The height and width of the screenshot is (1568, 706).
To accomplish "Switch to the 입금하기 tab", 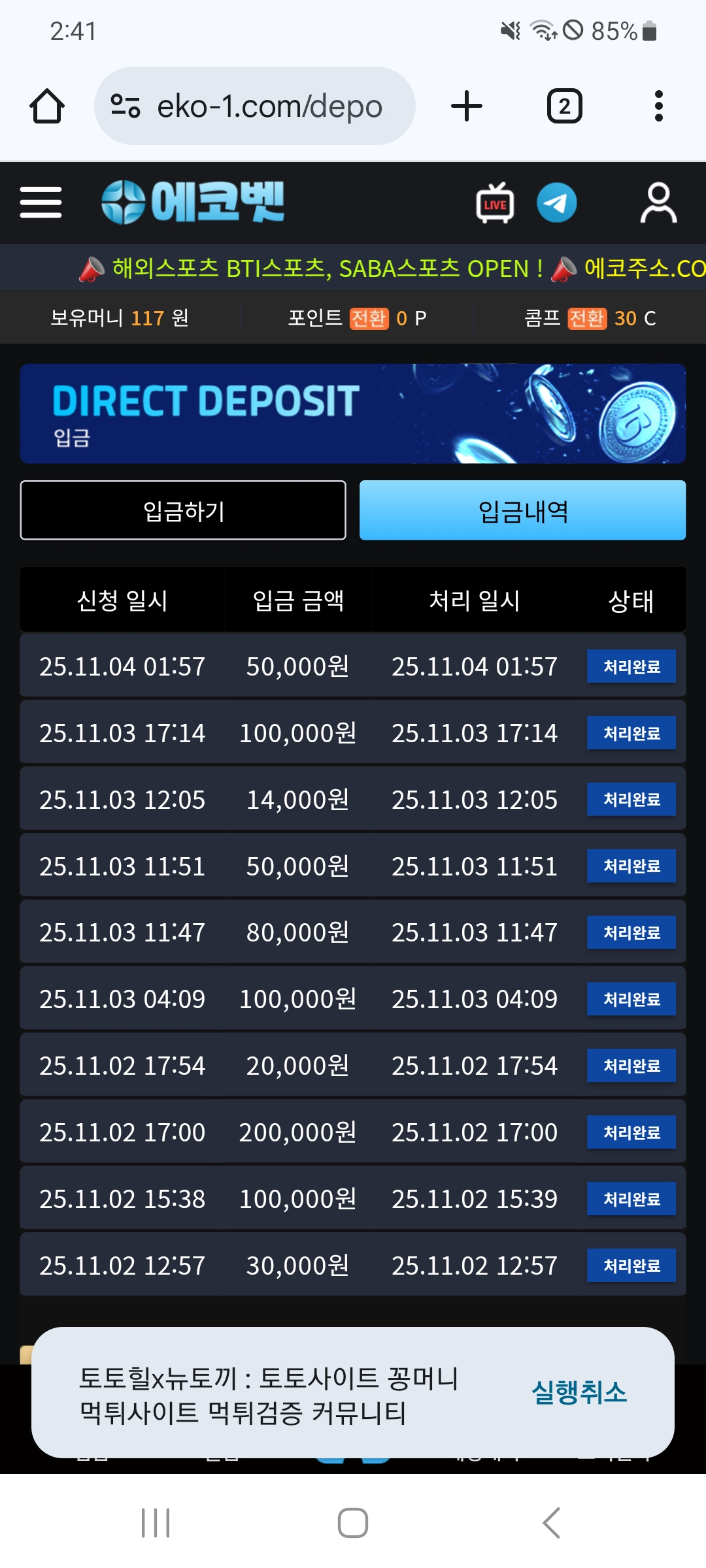I will click(183, 510).
